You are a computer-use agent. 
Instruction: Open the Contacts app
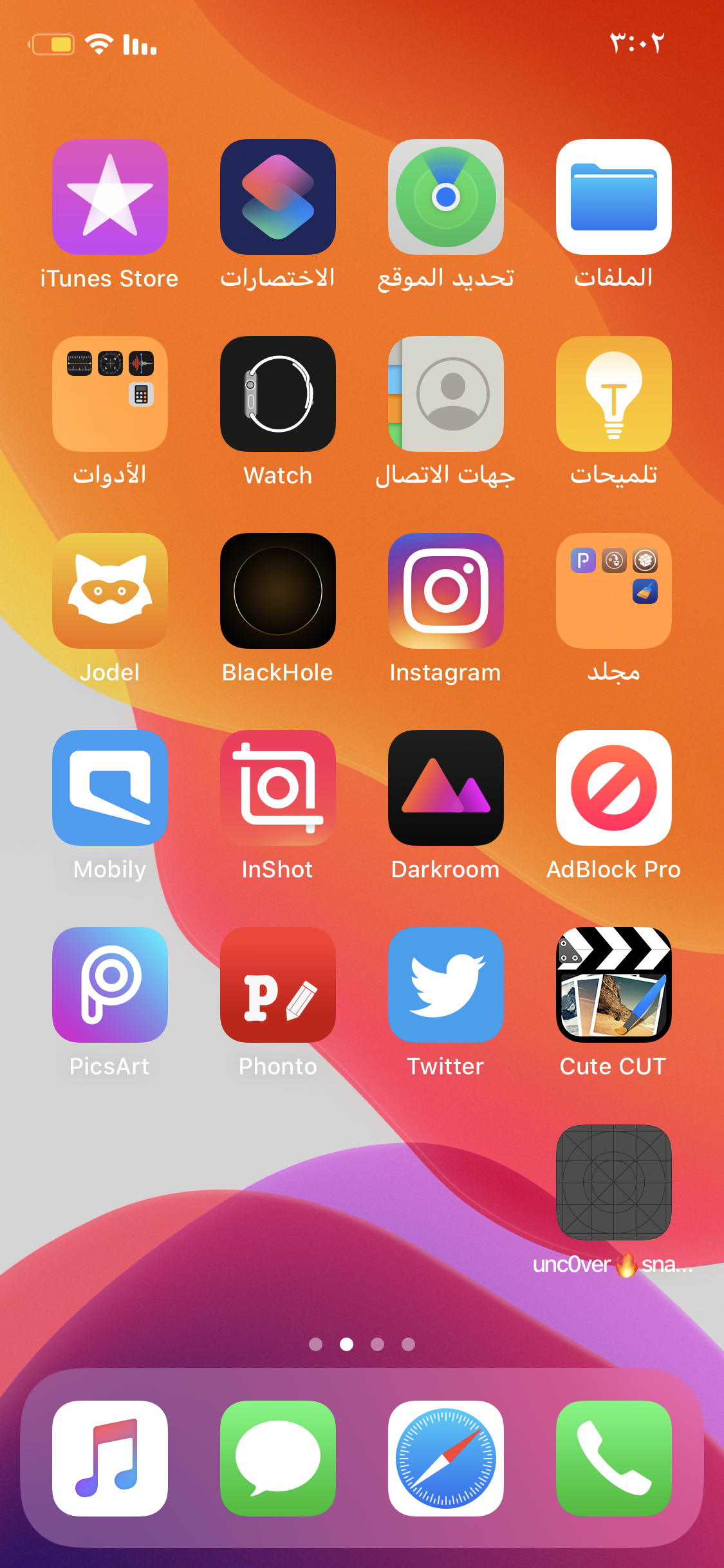tap(446, 394)
